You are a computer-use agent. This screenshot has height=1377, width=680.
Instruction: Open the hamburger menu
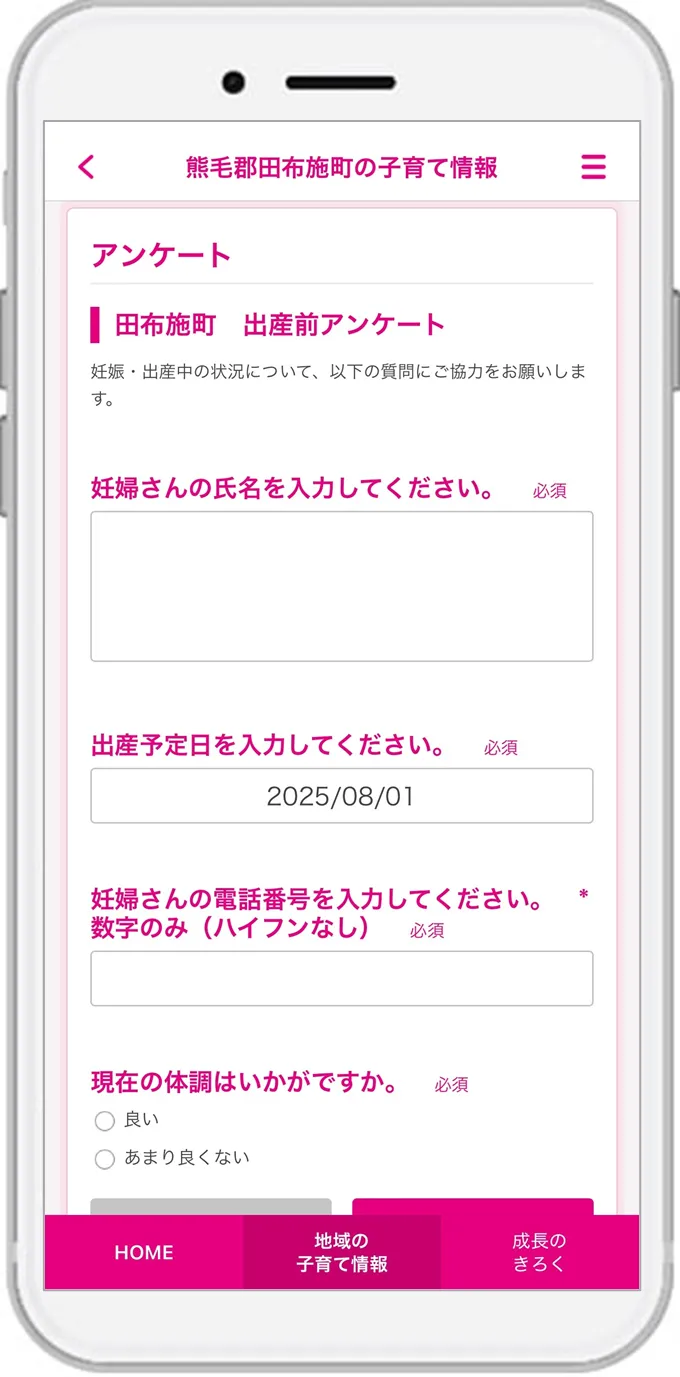[593, 167]
